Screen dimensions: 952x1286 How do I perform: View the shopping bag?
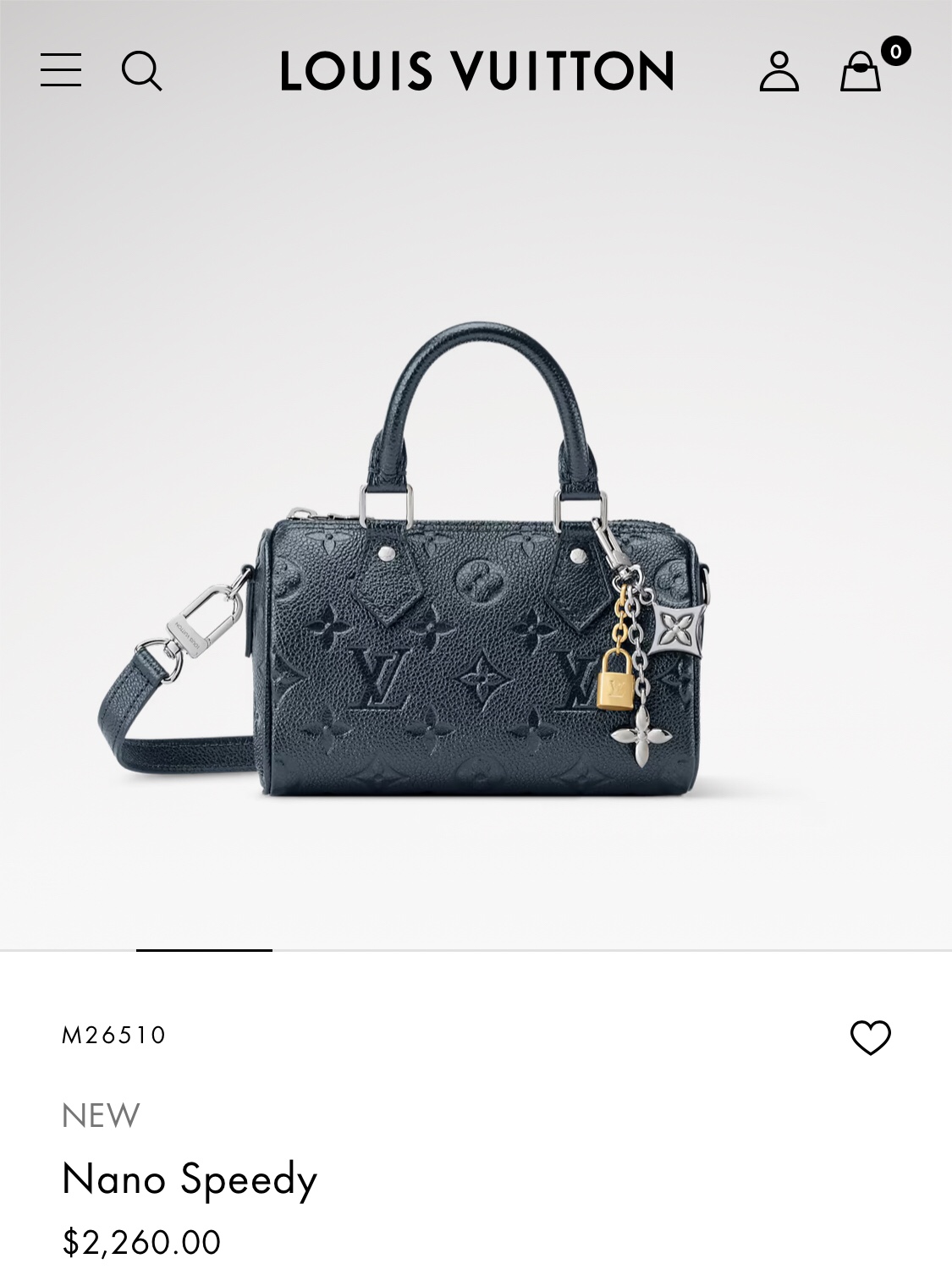861,71
